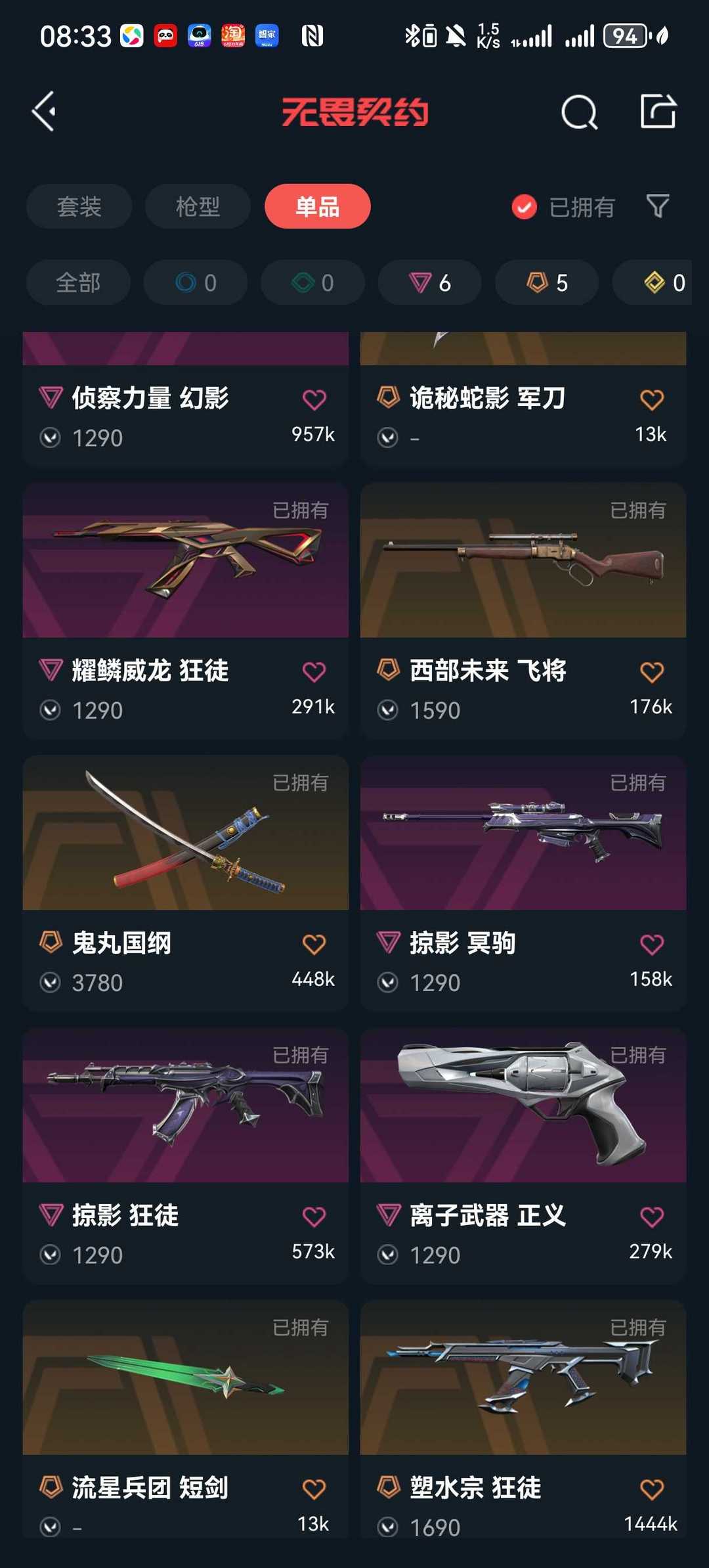
Task: Like the 侦察力量 幻影 skin
Action: 314,399
